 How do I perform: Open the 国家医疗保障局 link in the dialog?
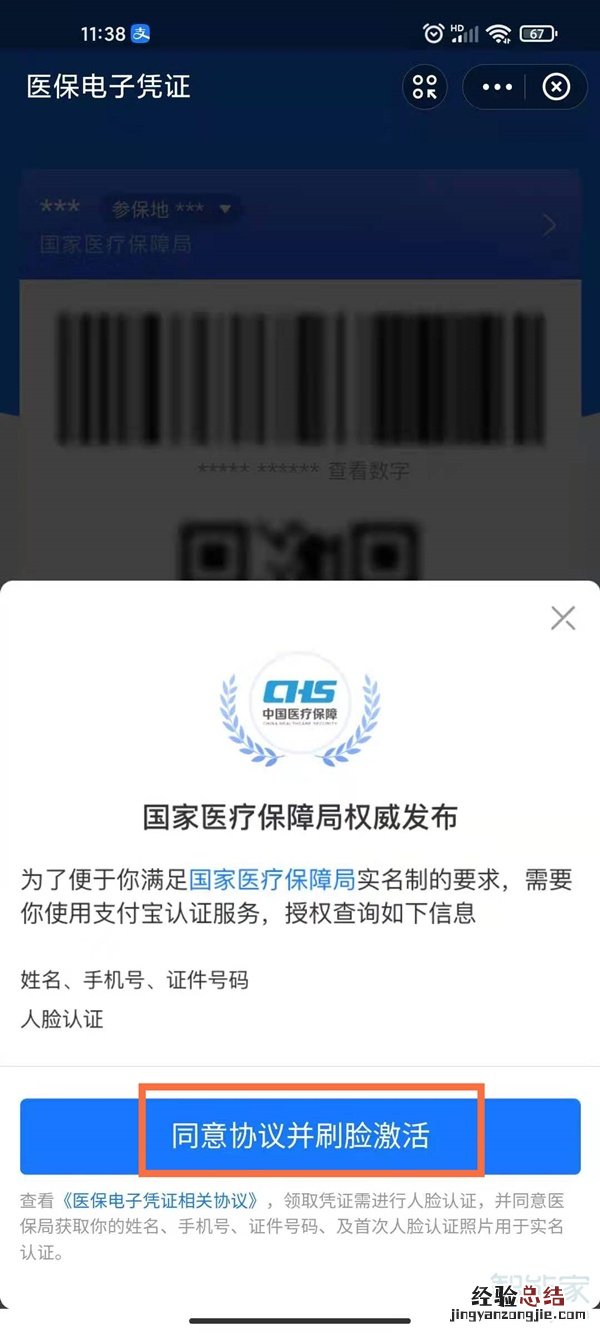coord(272,880)
